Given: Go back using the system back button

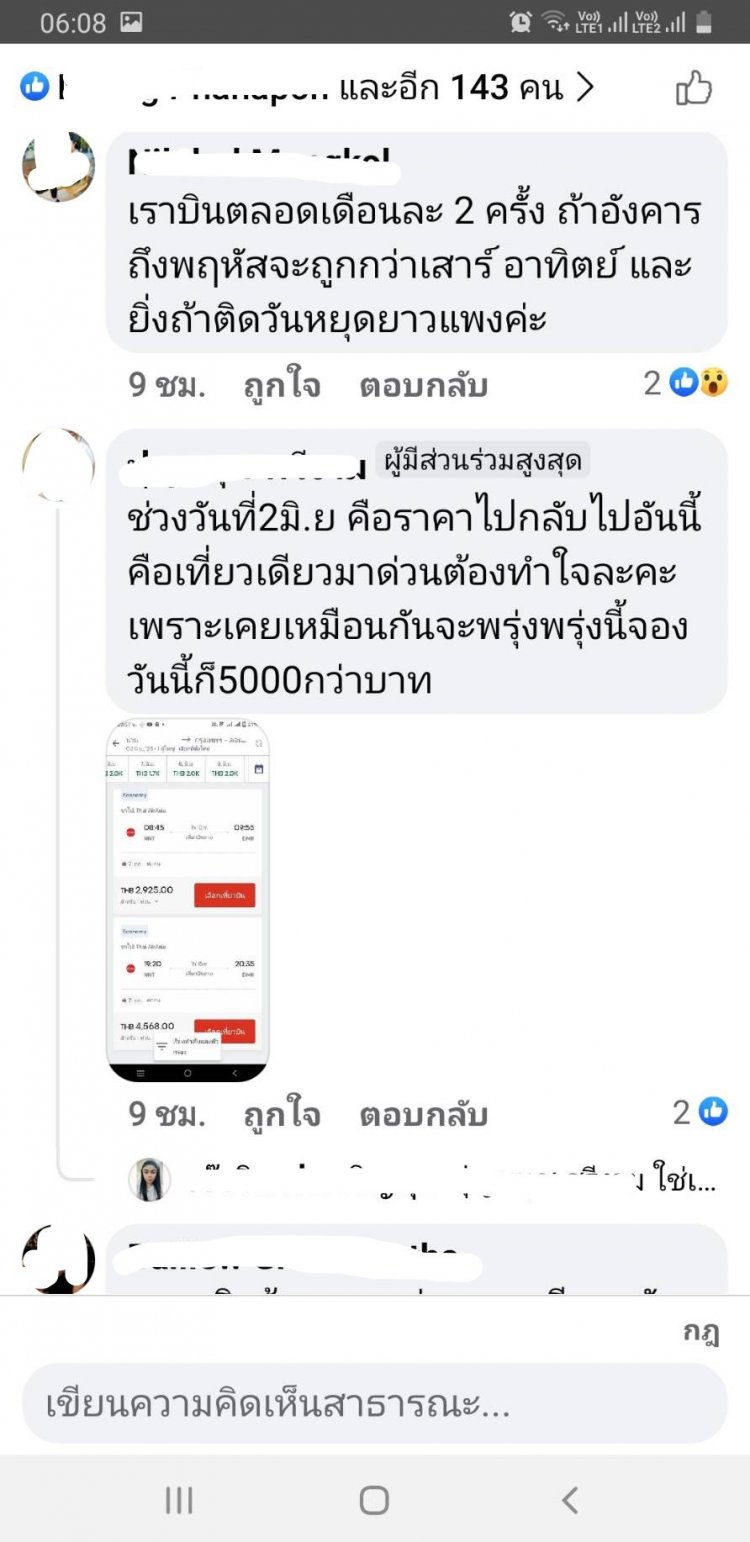Looking at the screenshot, I should coord(569,1499).
